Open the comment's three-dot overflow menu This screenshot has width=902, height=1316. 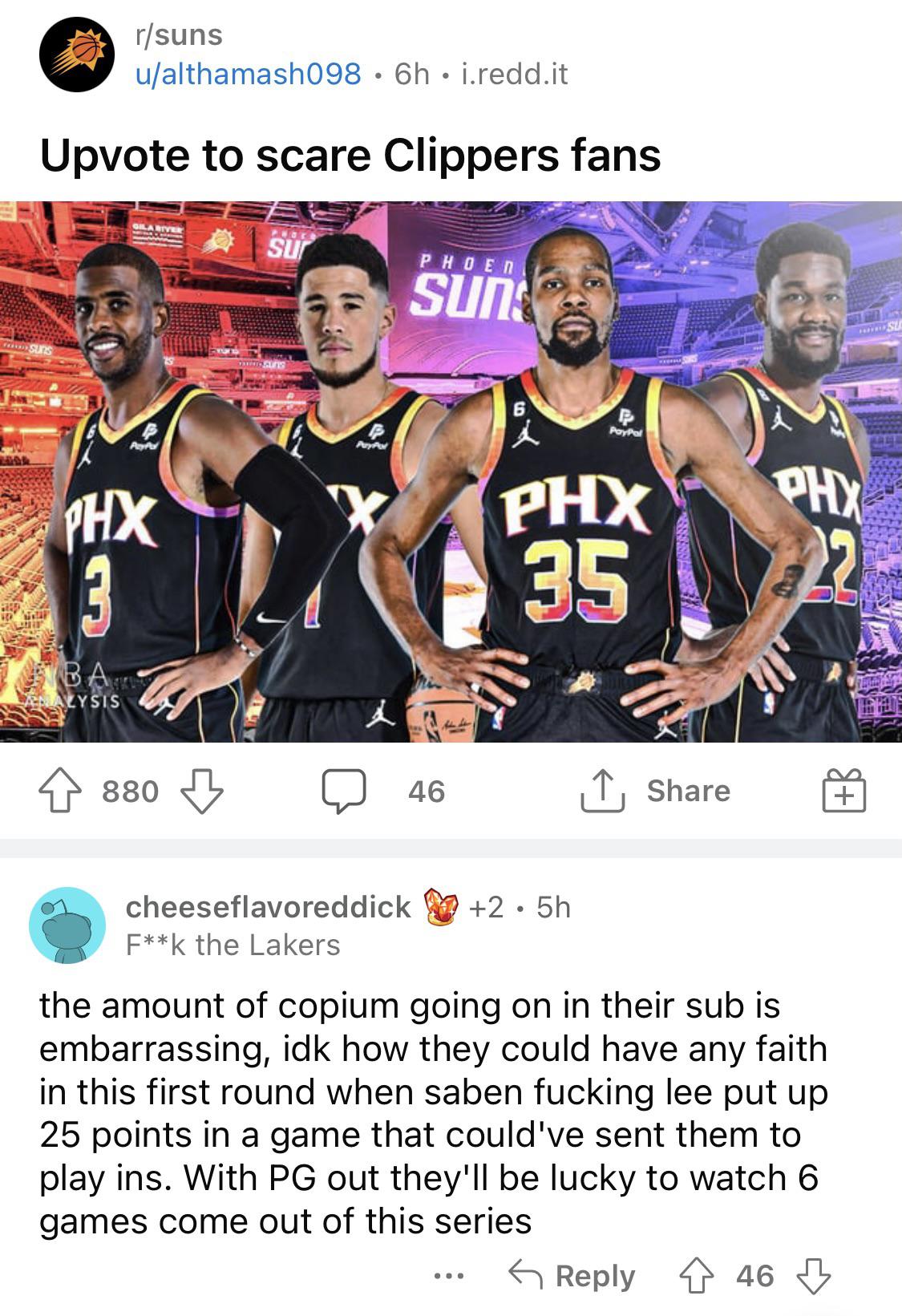[x=449, y=1275]
